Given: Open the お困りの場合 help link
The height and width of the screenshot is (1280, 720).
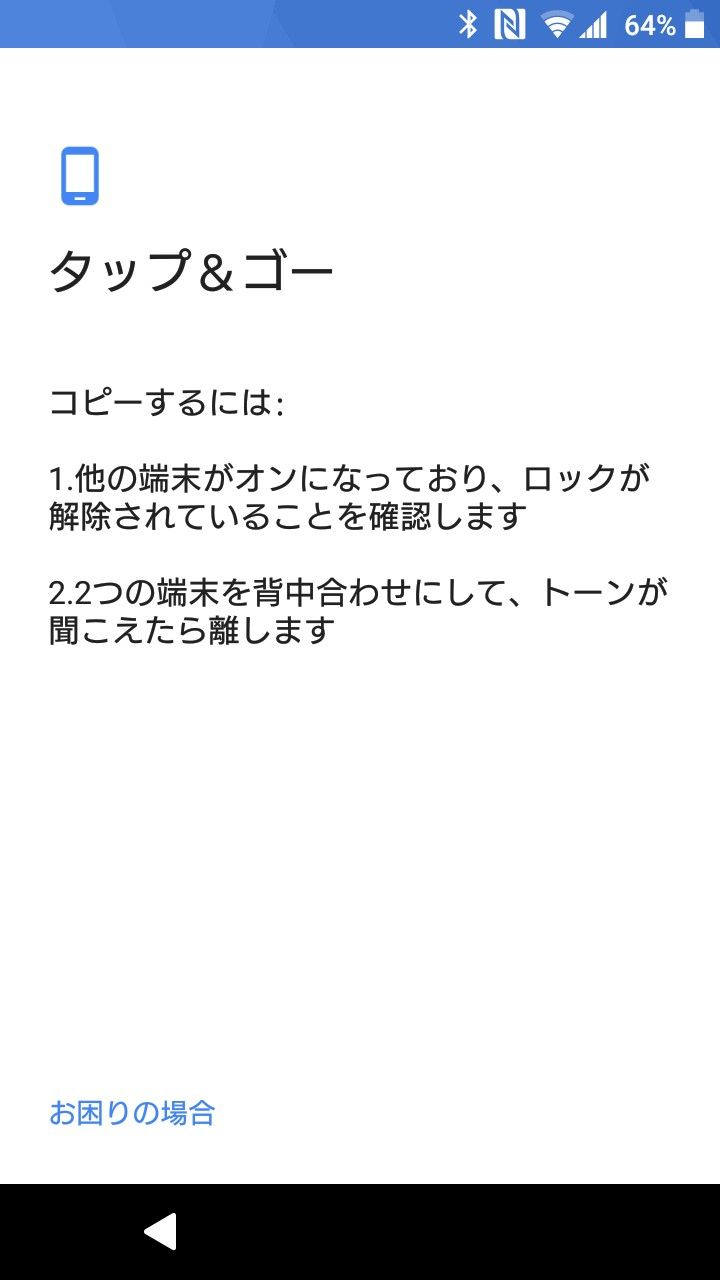Looking at the screenshot, I should (x=132, y=1113).
